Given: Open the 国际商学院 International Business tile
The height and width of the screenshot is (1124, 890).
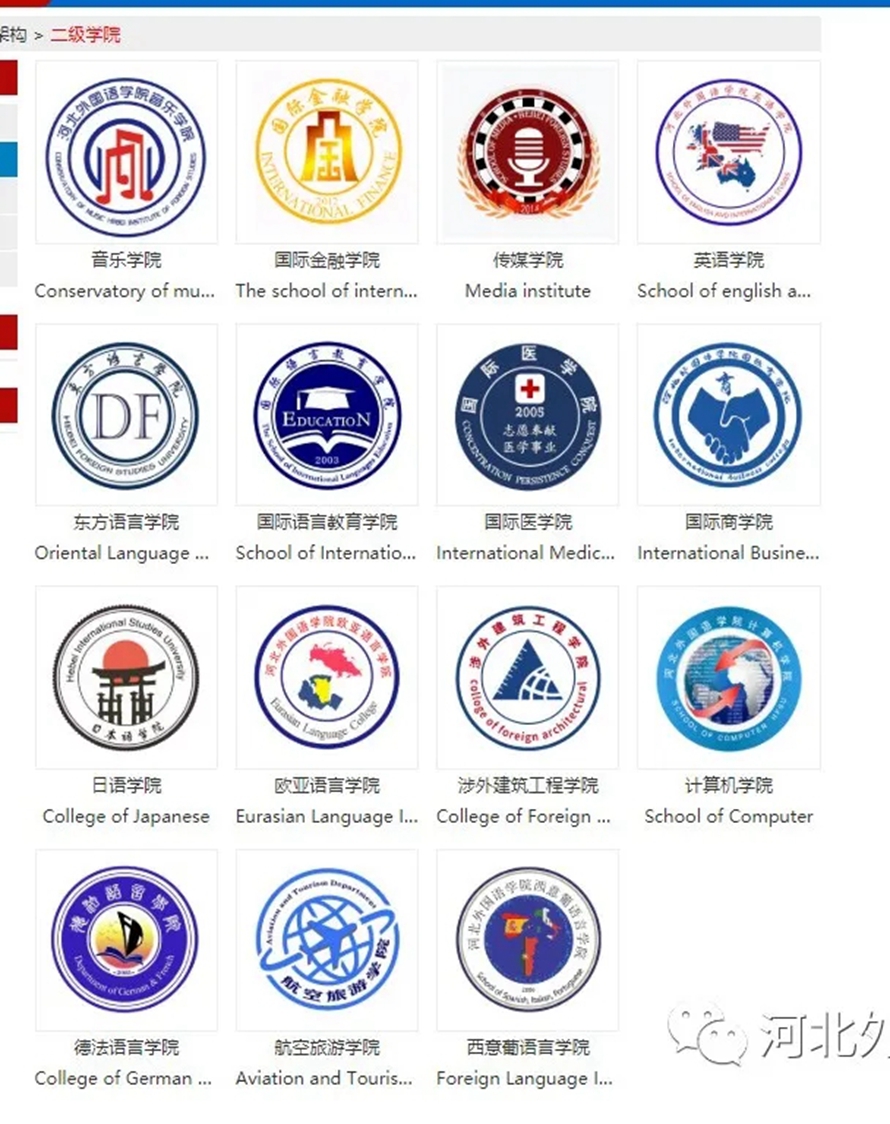Looking at the screenshot, I should 729,415.
